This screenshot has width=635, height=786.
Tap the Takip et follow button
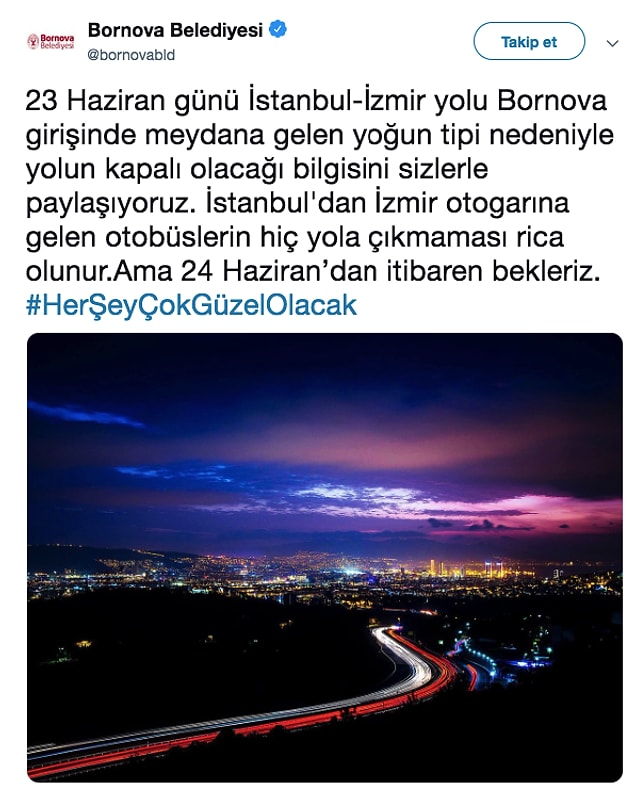point(528,42)
